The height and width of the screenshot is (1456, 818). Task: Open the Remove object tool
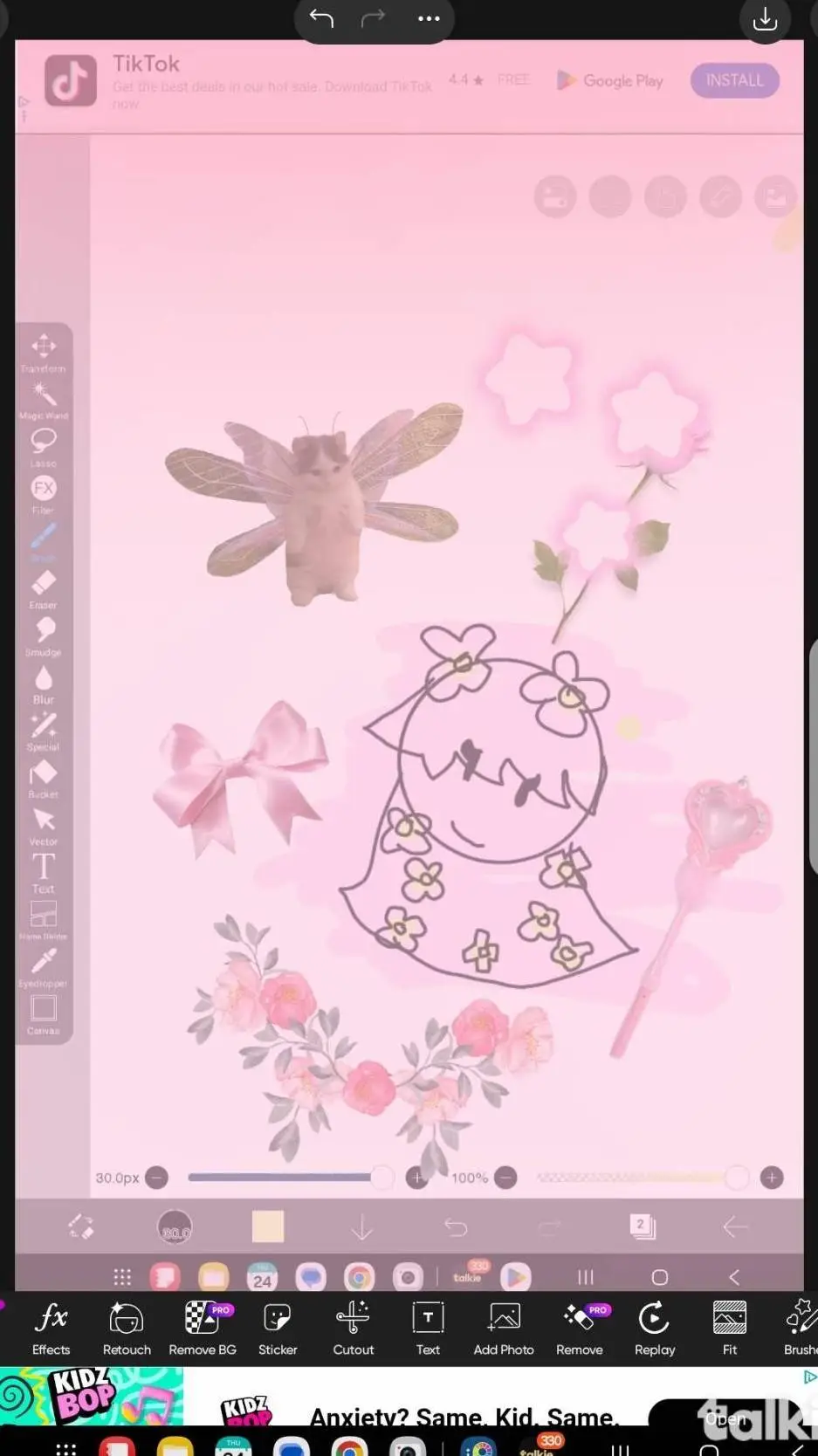(x=580, y=1329)
